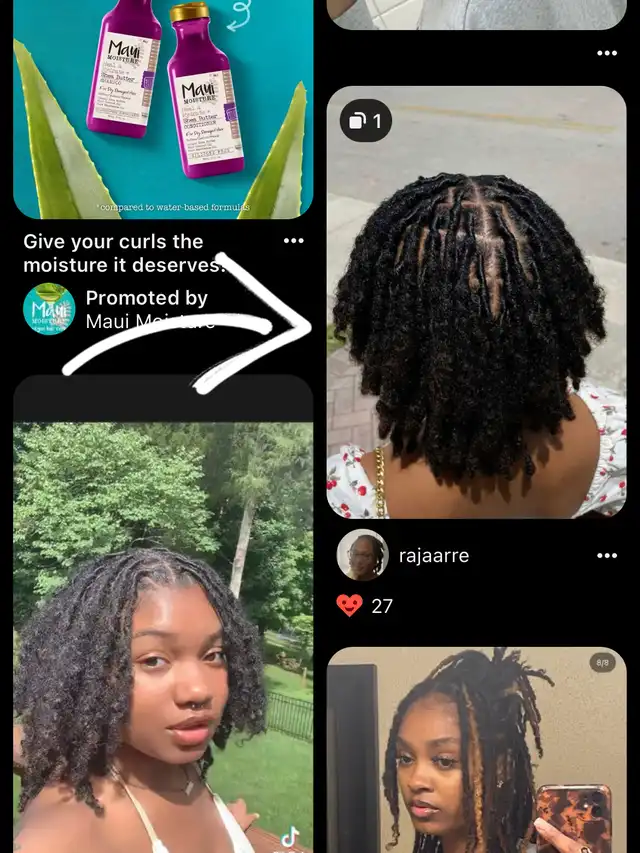Screen dimensions: 640x853
Task: Open the Maui Moisture promoted pin
Action: pyautogui.click(x=163, y=109)
